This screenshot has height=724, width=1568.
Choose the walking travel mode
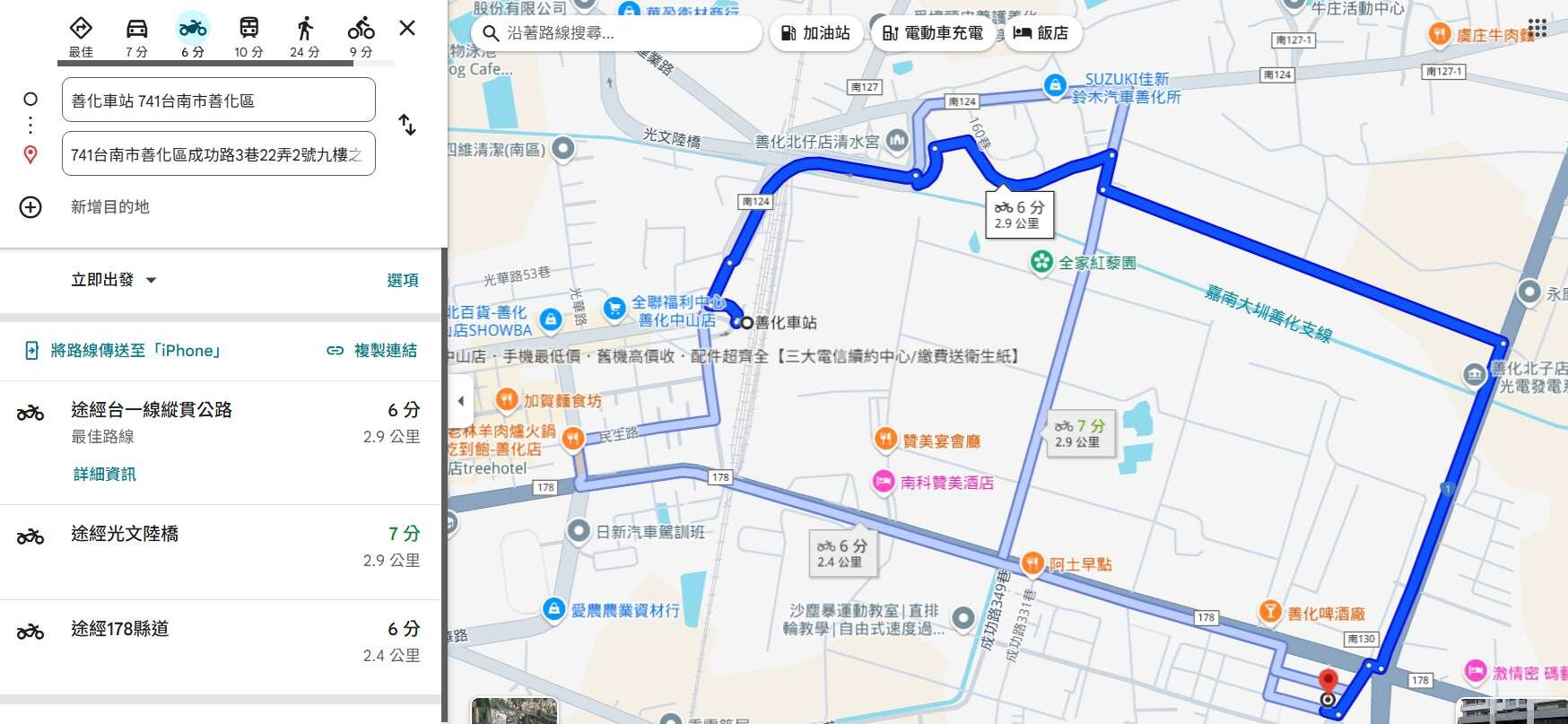click(x=305, y=36)
